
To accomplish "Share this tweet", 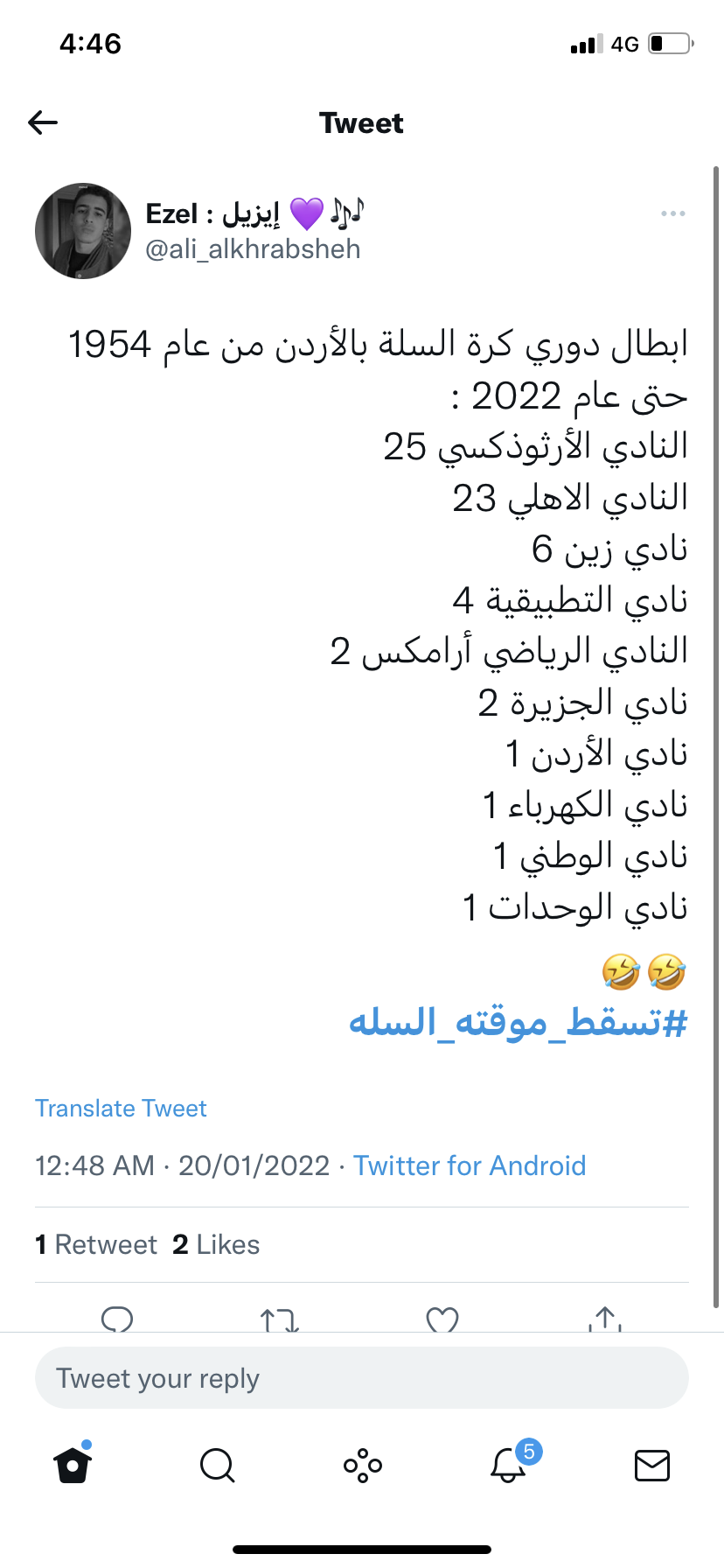I will [x=605, y=1319].
